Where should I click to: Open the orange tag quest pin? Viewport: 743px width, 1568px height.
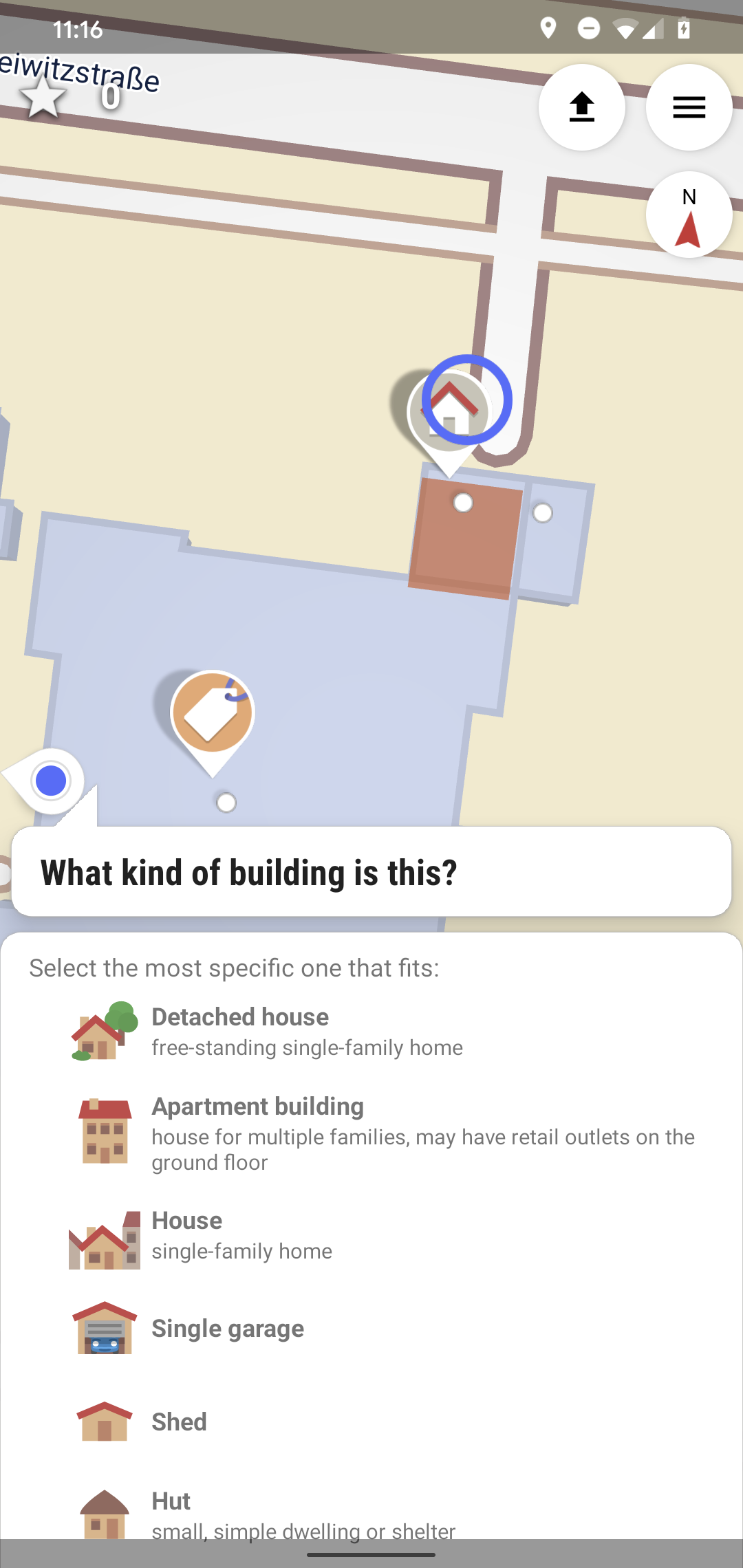[213, 714]
